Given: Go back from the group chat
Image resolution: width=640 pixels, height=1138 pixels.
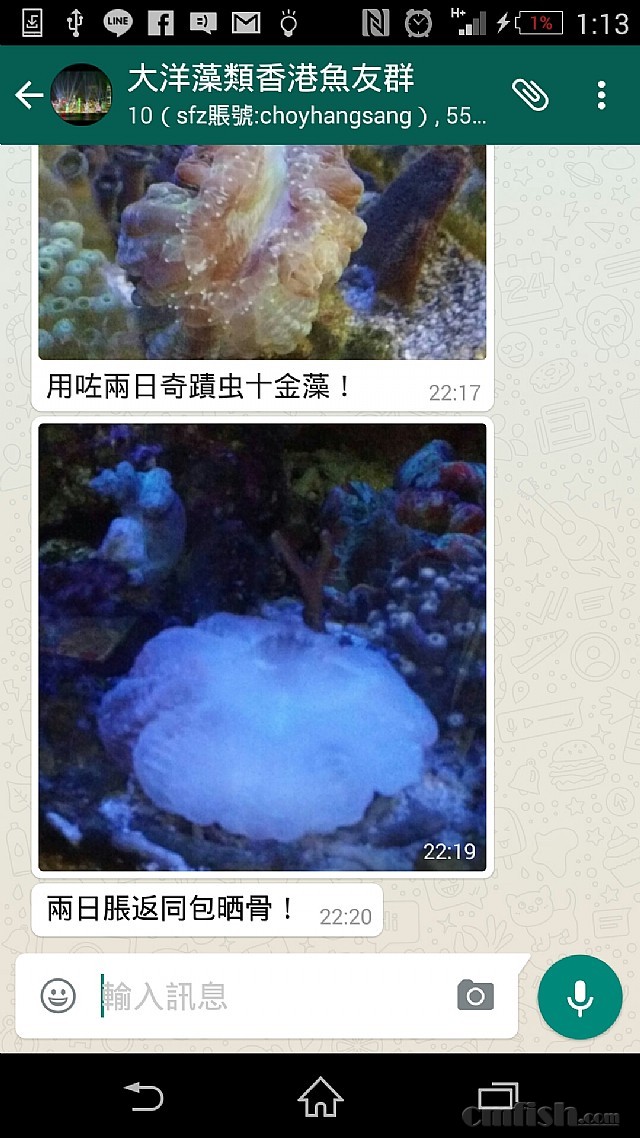Looking at the screenshot, I should (x=29, y=95).
